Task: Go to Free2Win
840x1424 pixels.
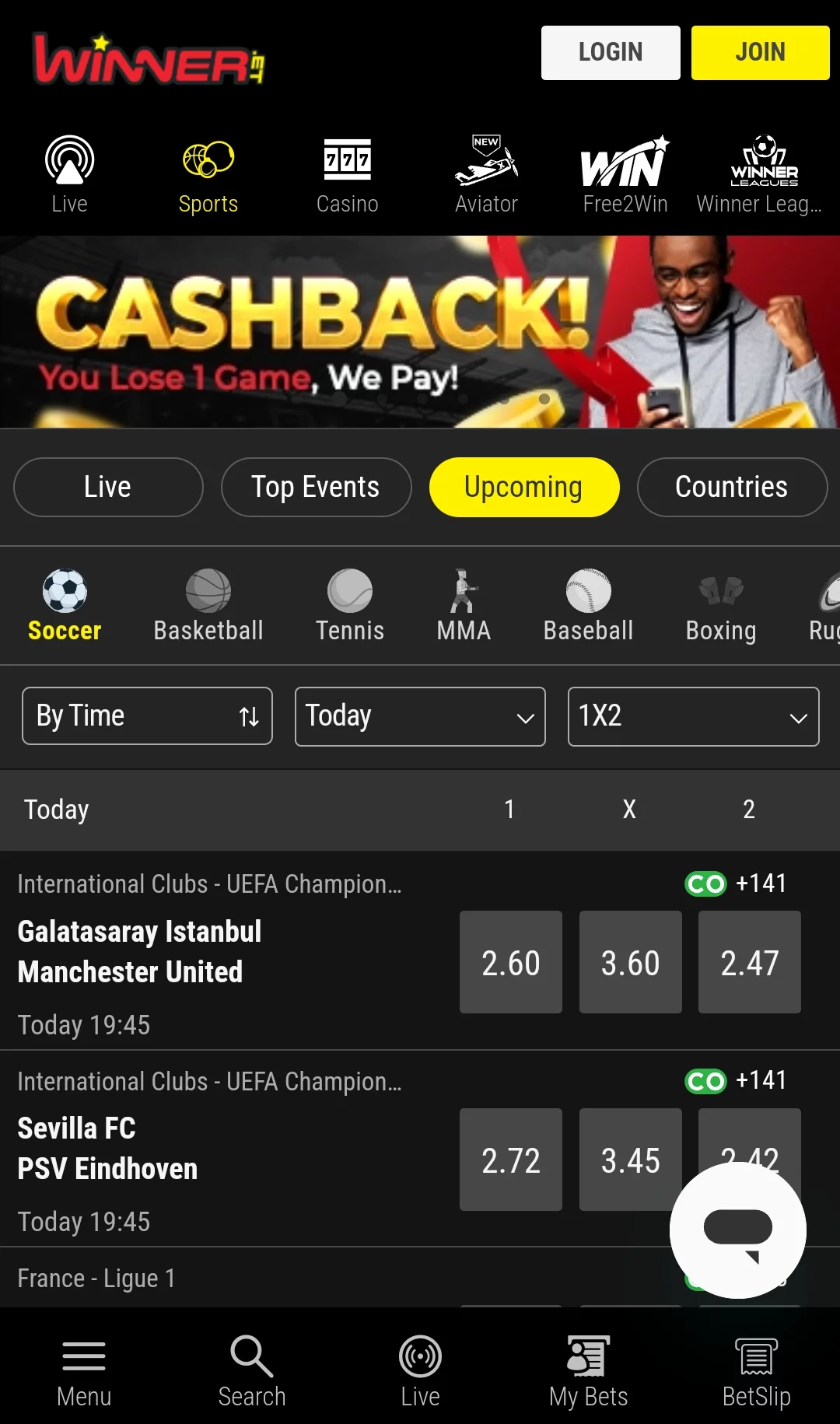Action: 625,176
